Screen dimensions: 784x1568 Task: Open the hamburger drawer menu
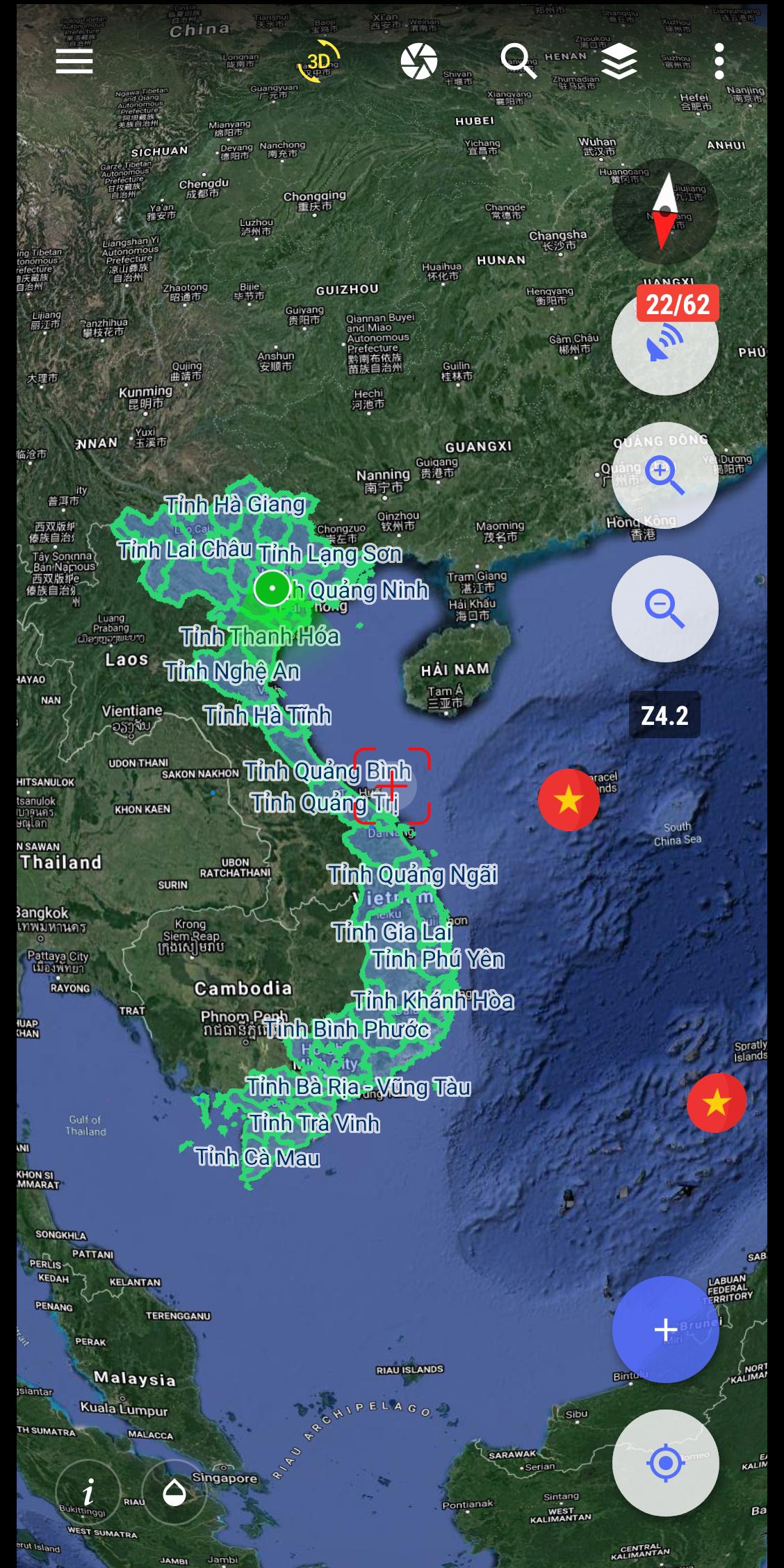tap(74, 62)
